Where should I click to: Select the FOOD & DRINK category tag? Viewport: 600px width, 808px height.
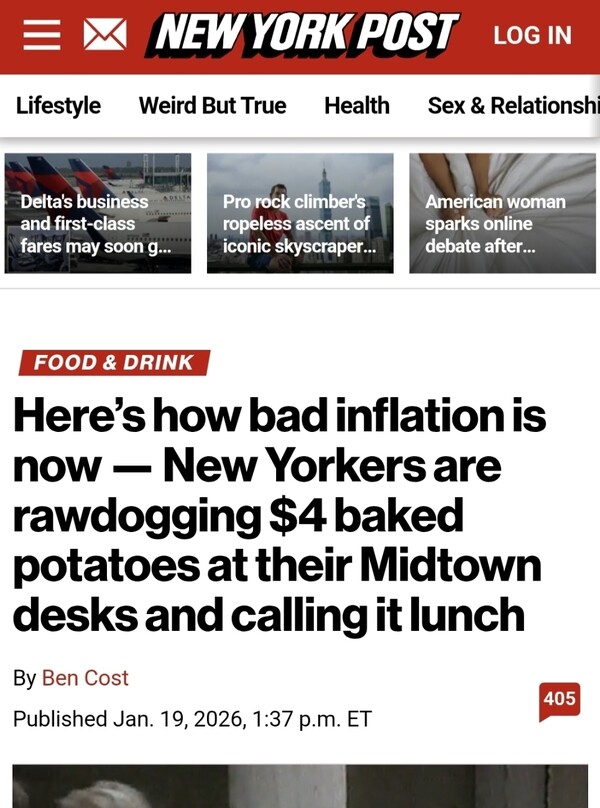tap(113, 362)
